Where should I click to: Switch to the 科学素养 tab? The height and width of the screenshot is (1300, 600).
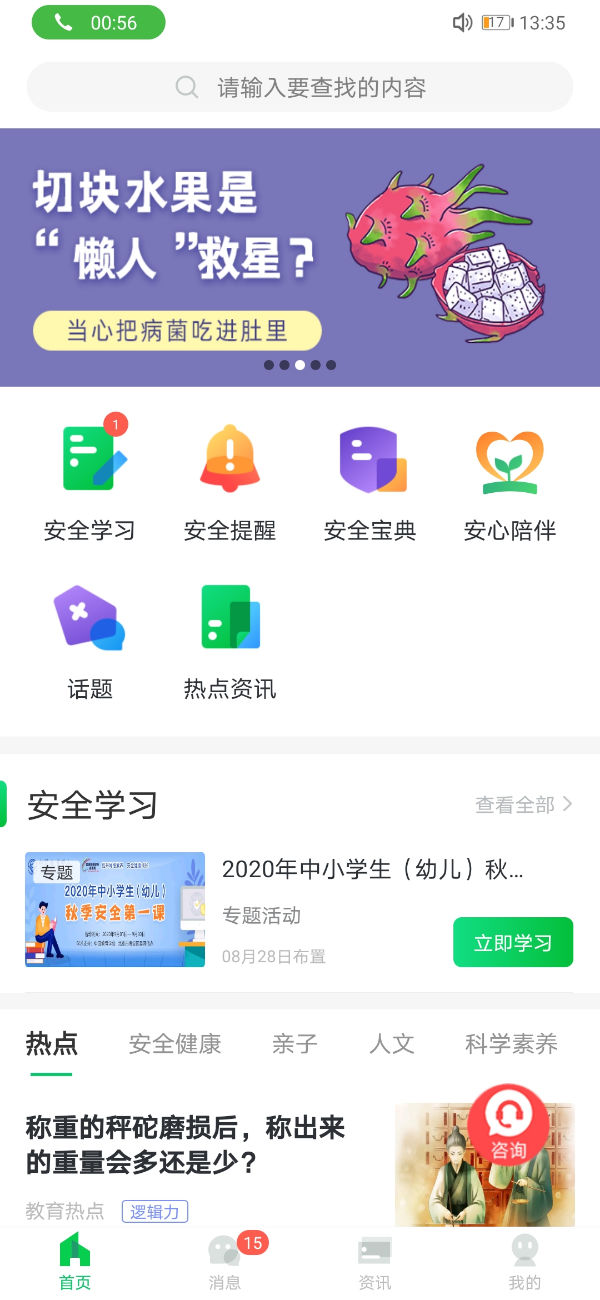click(511, 1044)
